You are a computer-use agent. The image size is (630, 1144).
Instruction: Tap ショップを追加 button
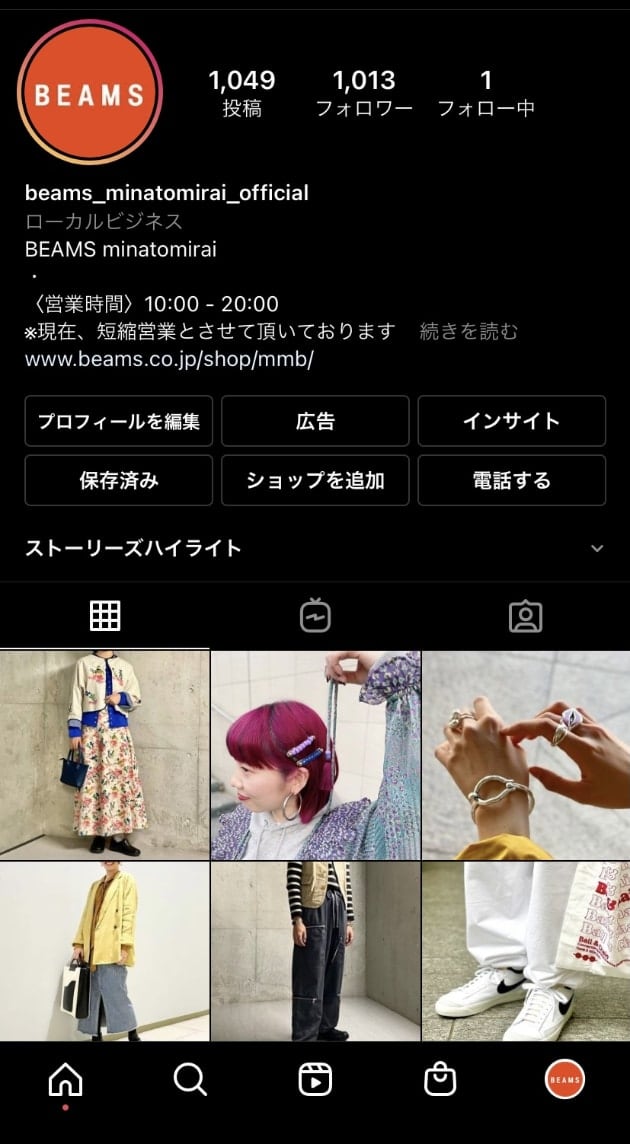(315, 480)
